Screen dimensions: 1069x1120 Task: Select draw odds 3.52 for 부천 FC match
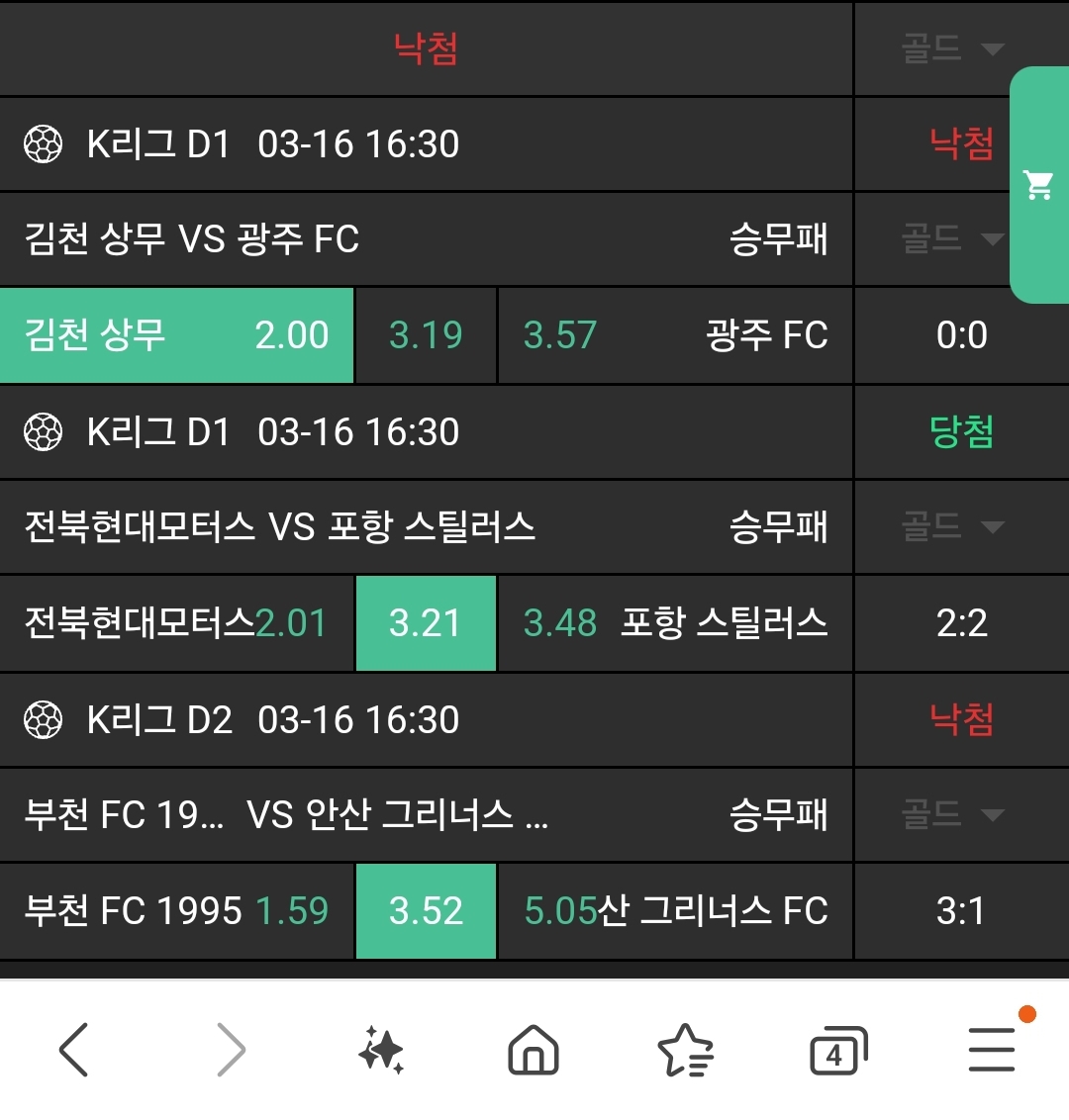pyautogui.click(x=426, y=911)
